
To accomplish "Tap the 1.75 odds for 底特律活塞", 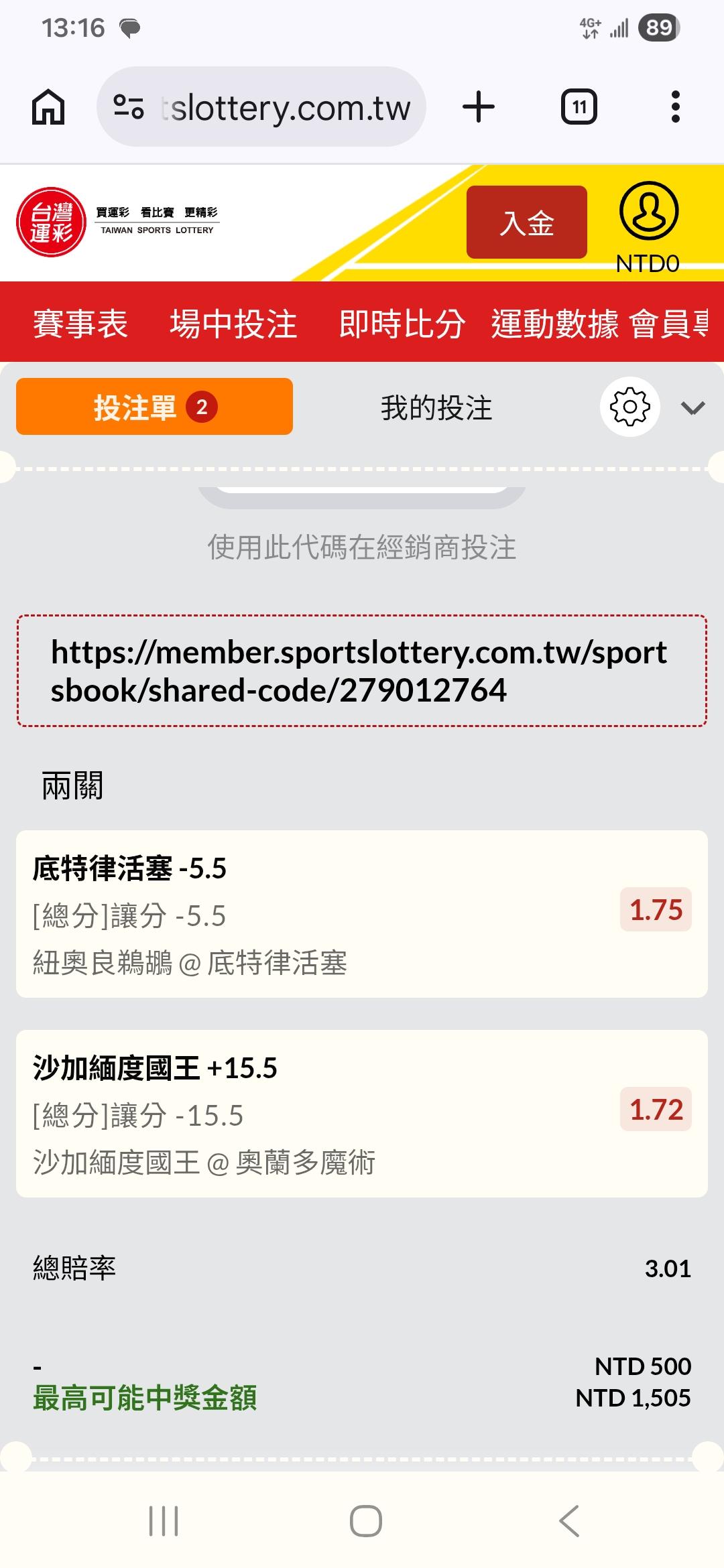I will click(656, 909).
